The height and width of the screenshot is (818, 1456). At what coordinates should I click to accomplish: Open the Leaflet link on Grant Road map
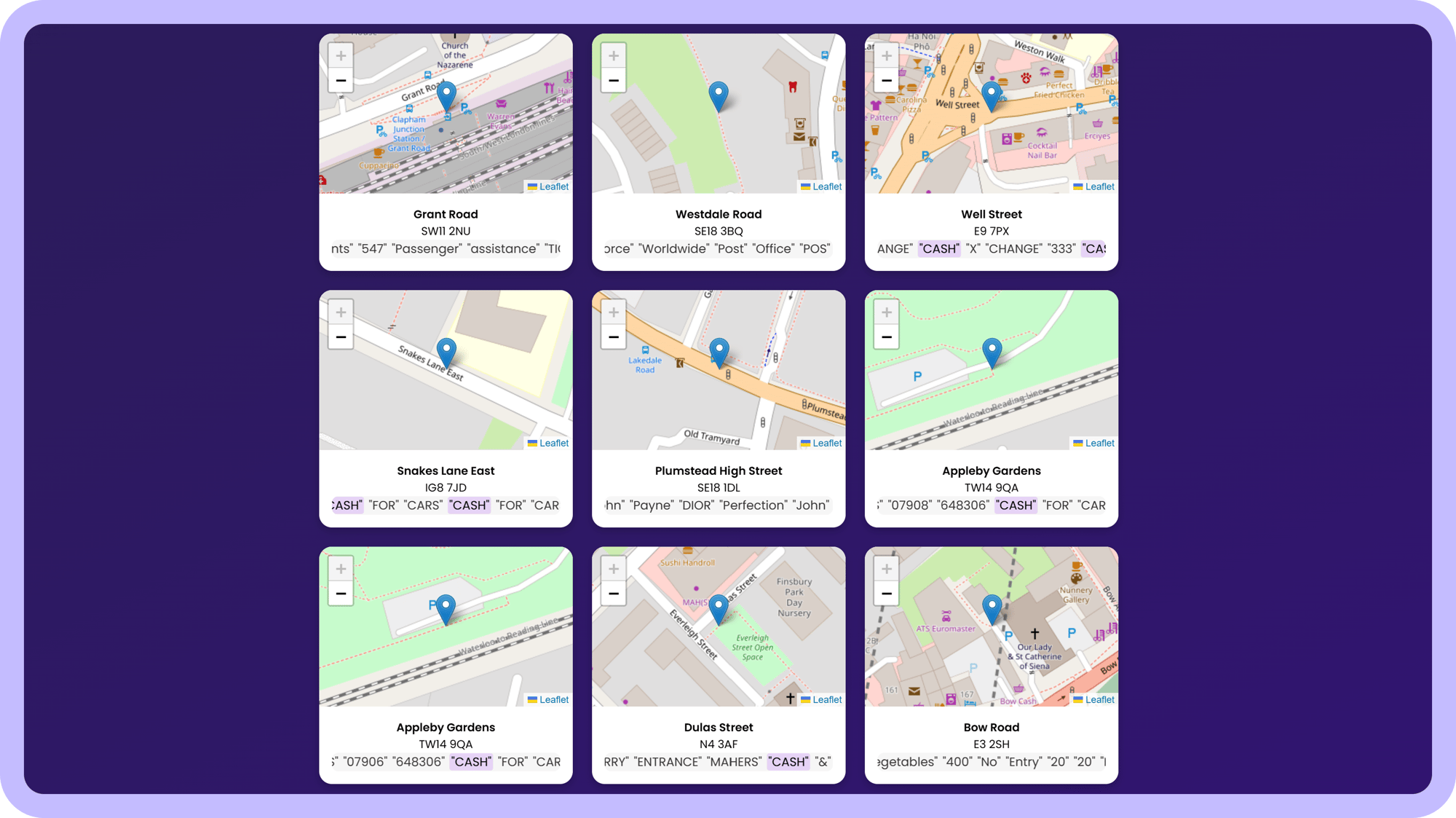pos(553,187)
